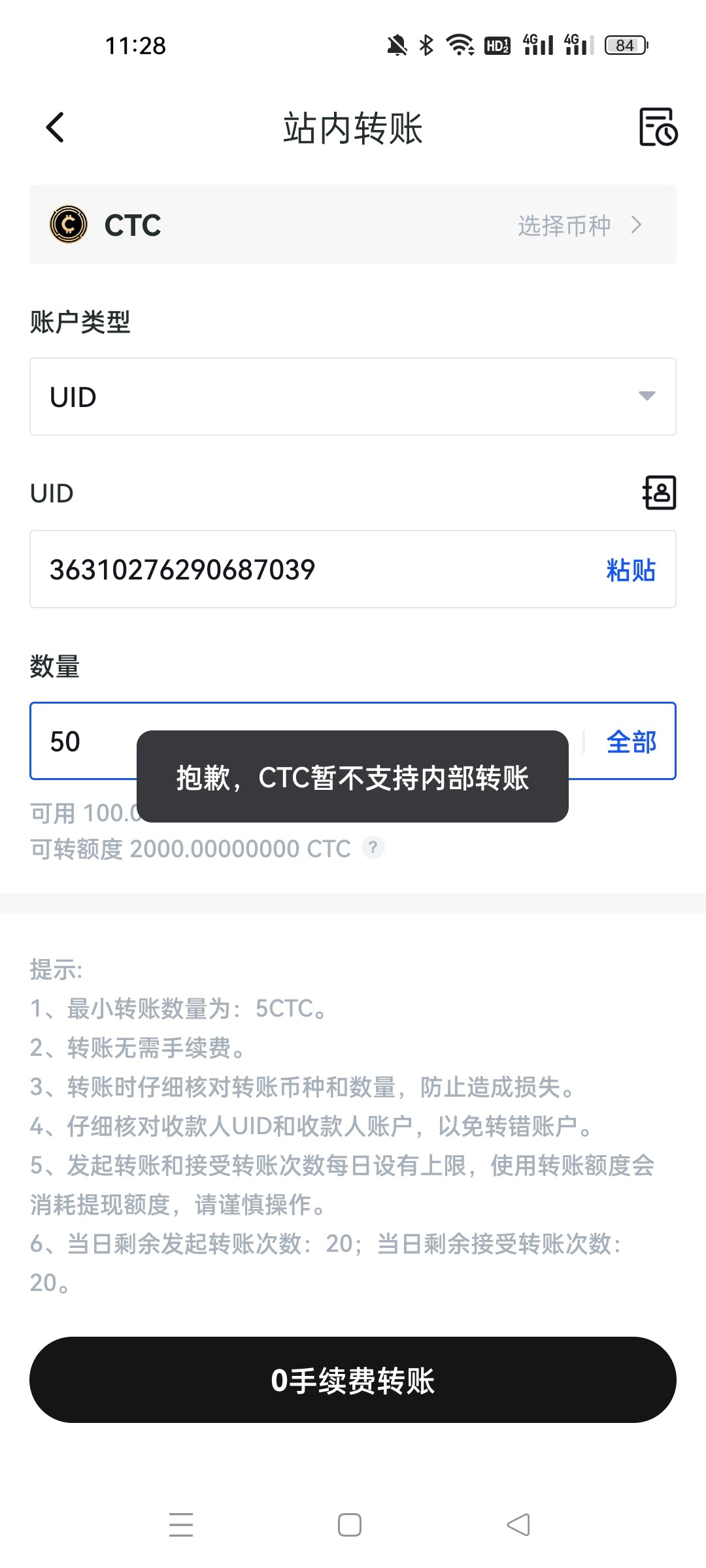This screenshot has width=706, height=1568.
Task: Select 全部 to transfer full balance
Action: point(631,742)
